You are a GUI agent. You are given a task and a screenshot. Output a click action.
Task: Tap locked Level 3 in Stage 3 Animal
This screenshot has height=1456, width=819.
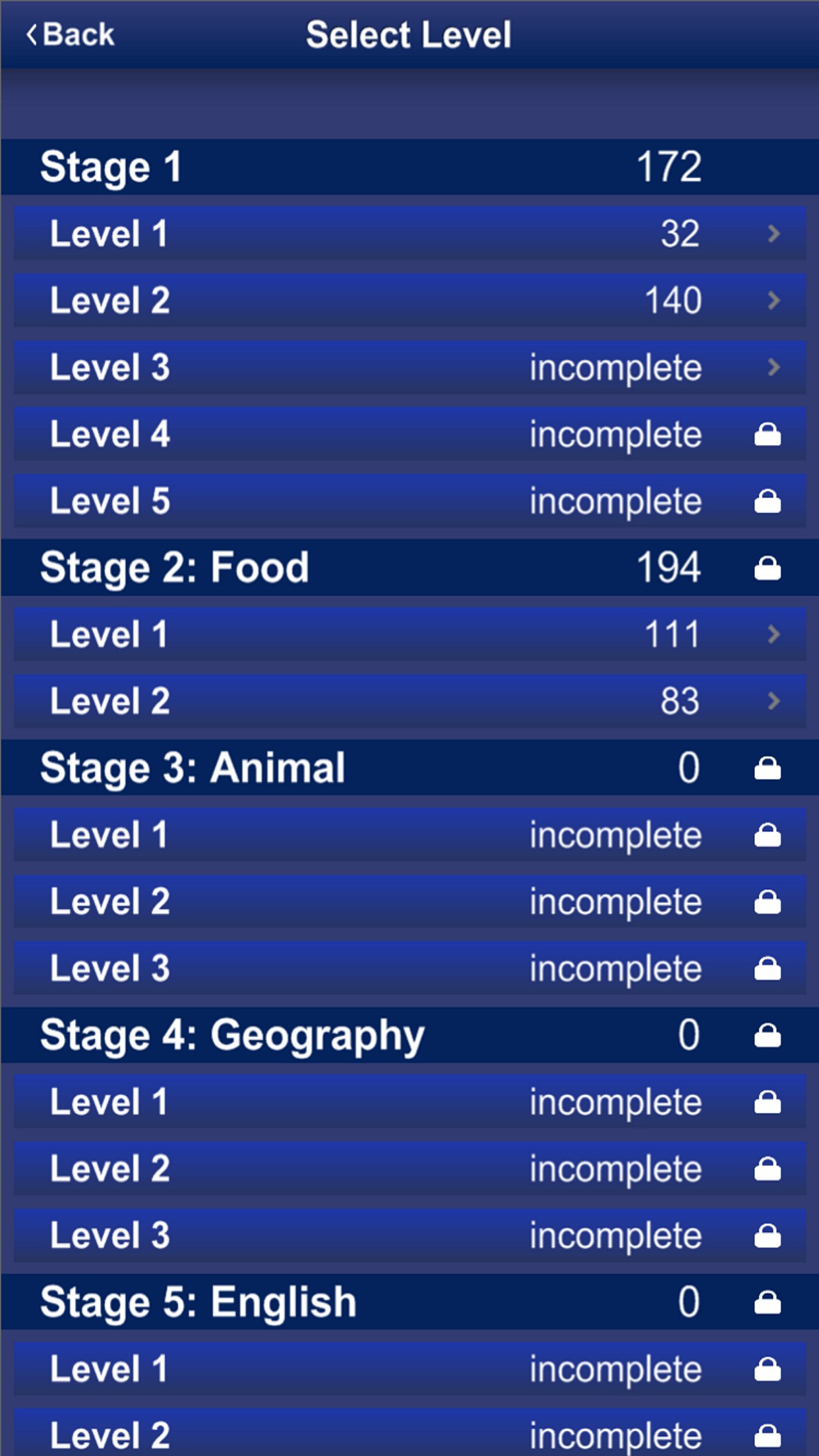[409, 969]
